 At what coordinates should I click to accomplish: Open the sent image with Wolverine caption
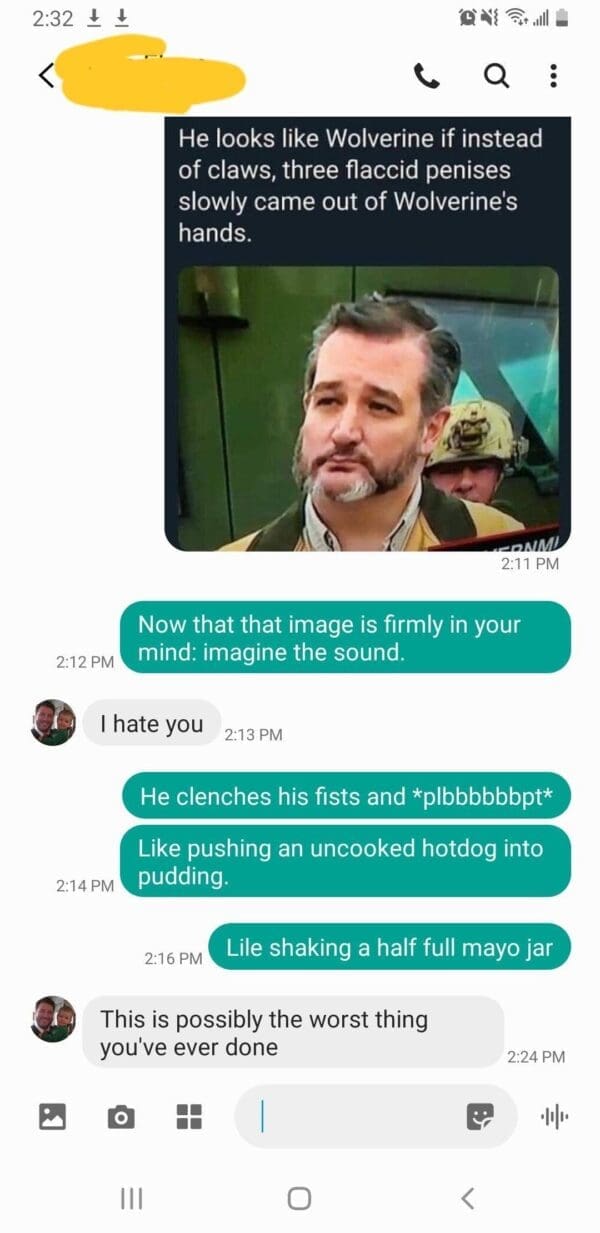(368, 408)
